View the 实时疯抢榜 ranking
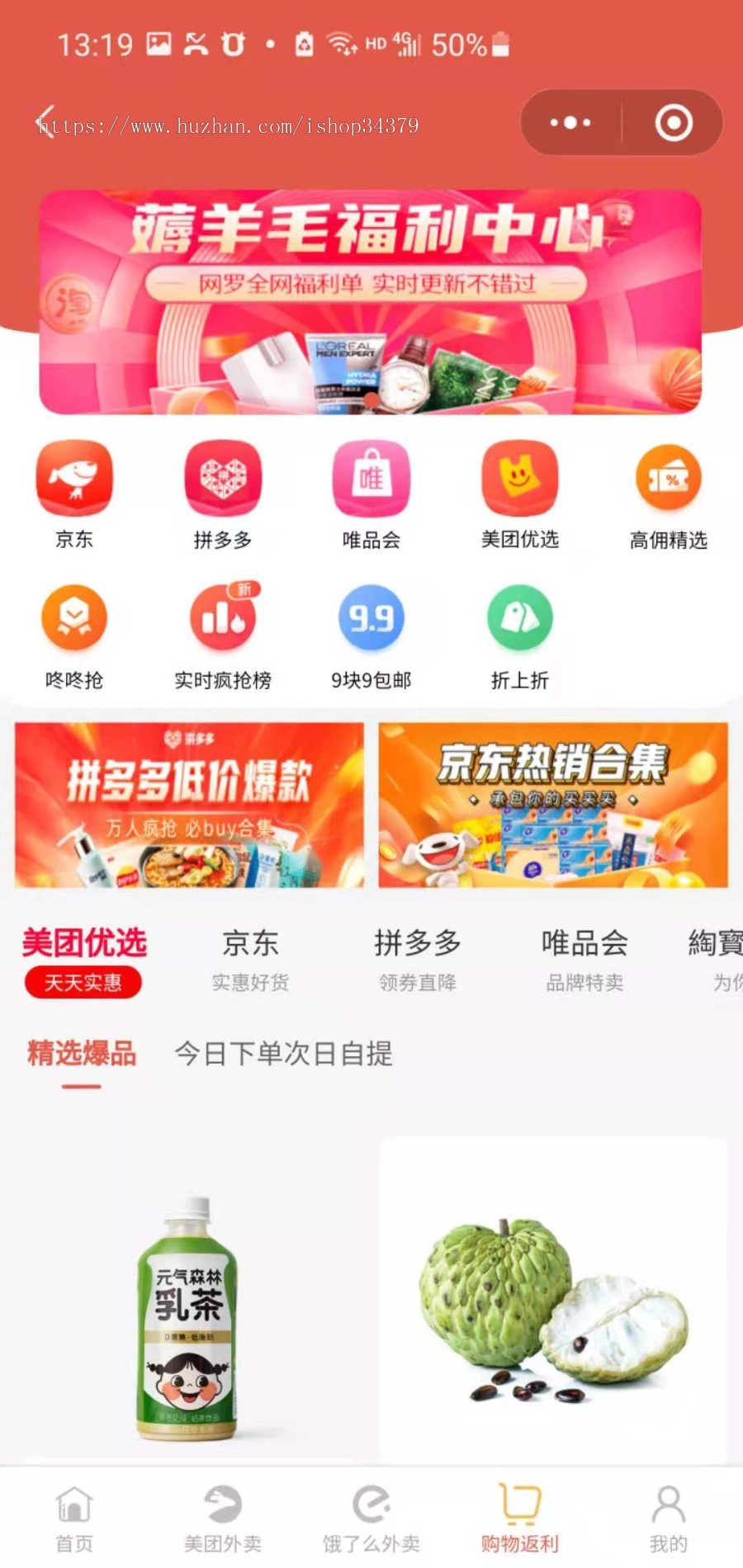Viewport: 743px width, 1568px height. (x=223, y=619)
